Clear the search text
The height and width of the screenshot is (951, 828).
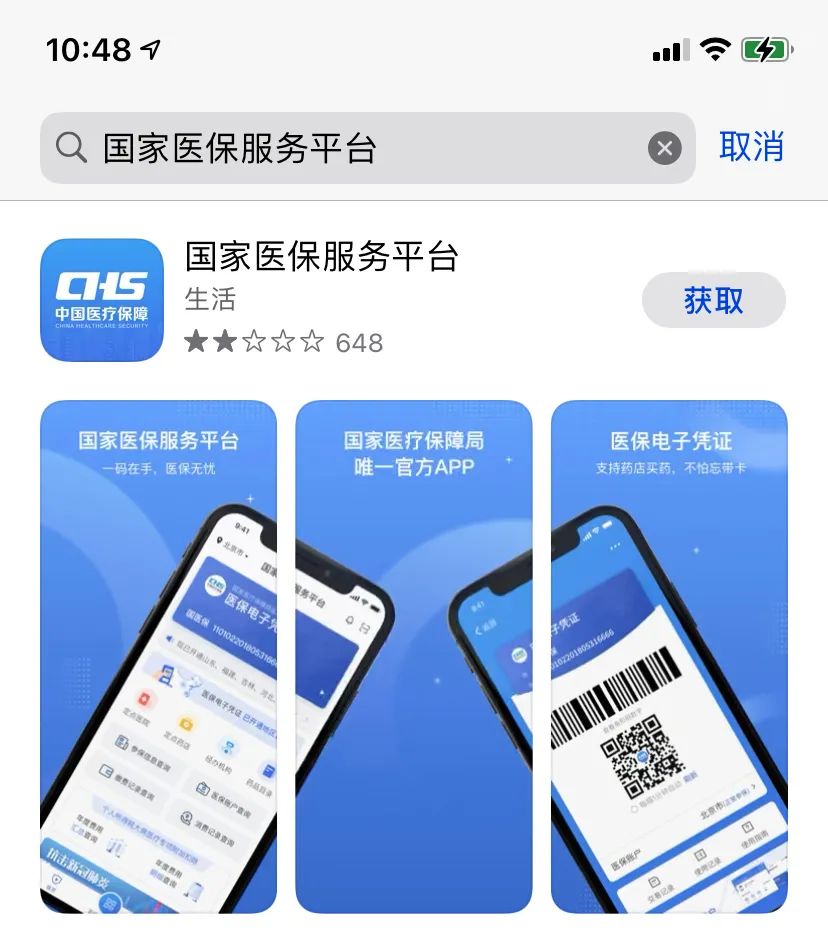pos(664,149)
